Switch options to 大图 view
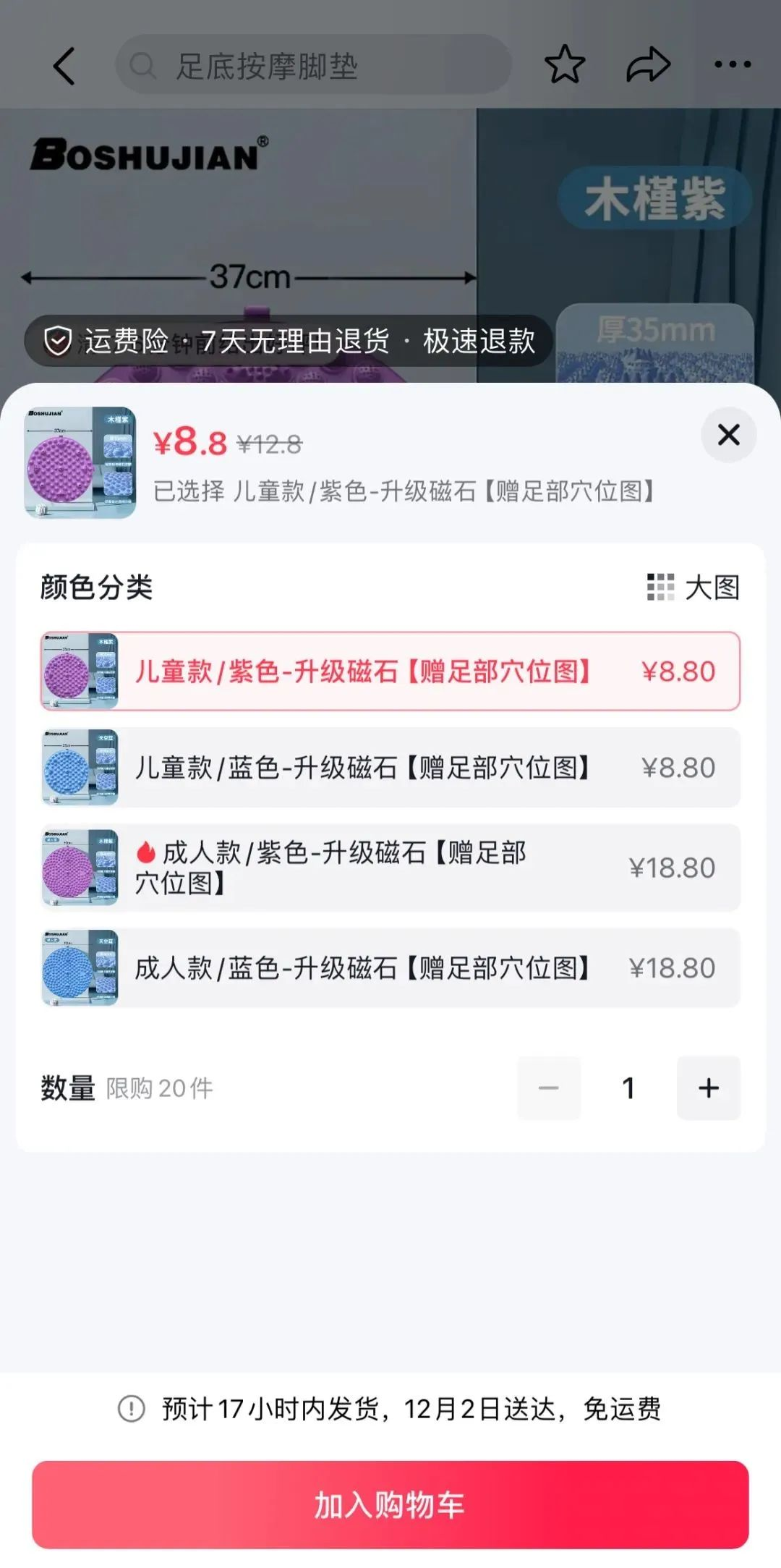 (693, 588)
